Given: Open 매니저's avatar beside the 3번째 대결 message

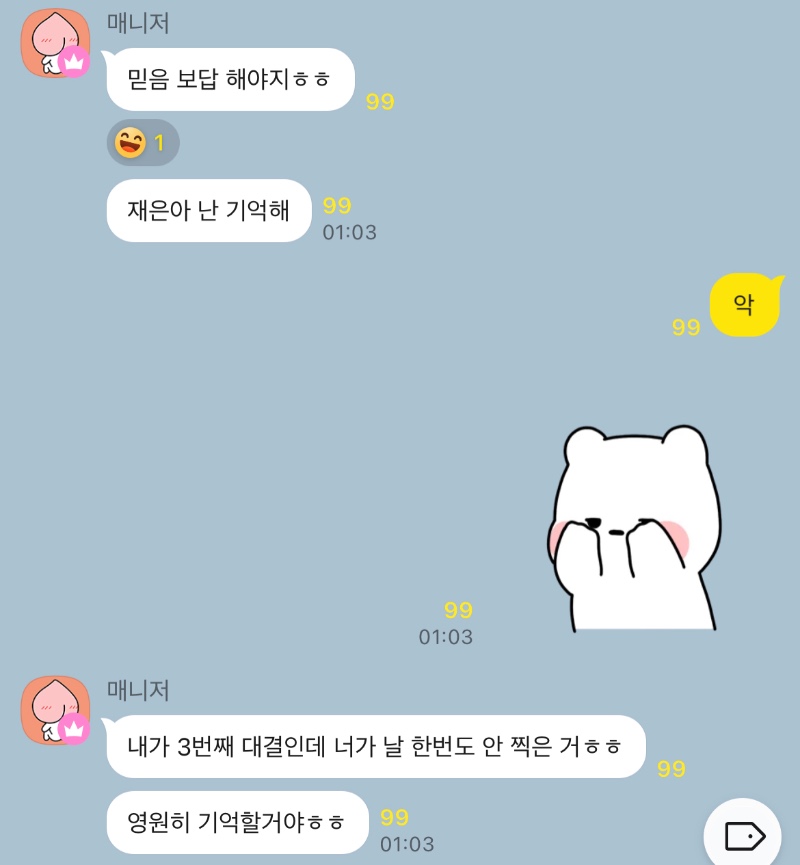Looking at the screenshot, I should 55,710.
